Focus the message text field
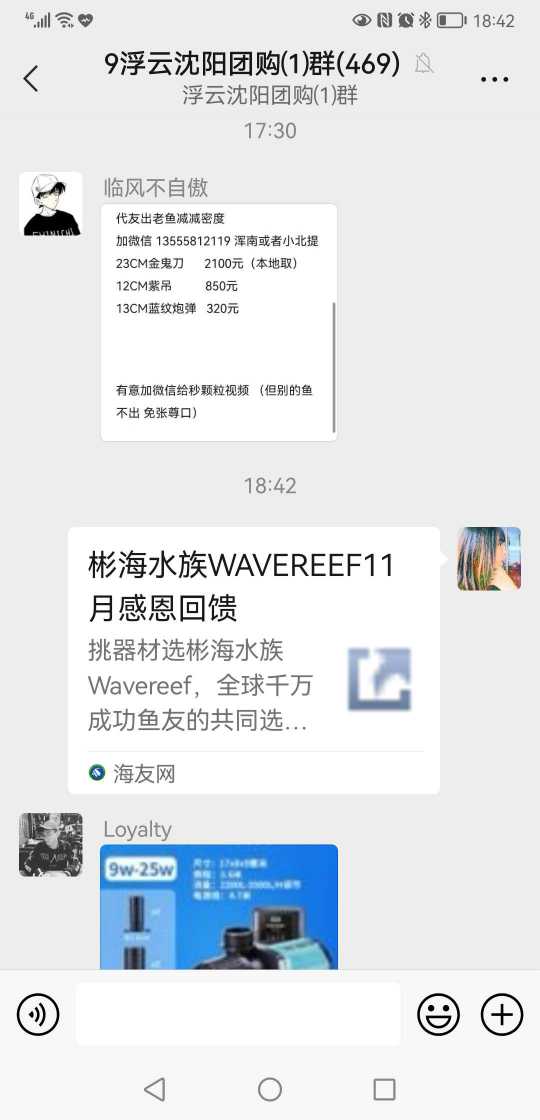 [x=239, y=1014]
